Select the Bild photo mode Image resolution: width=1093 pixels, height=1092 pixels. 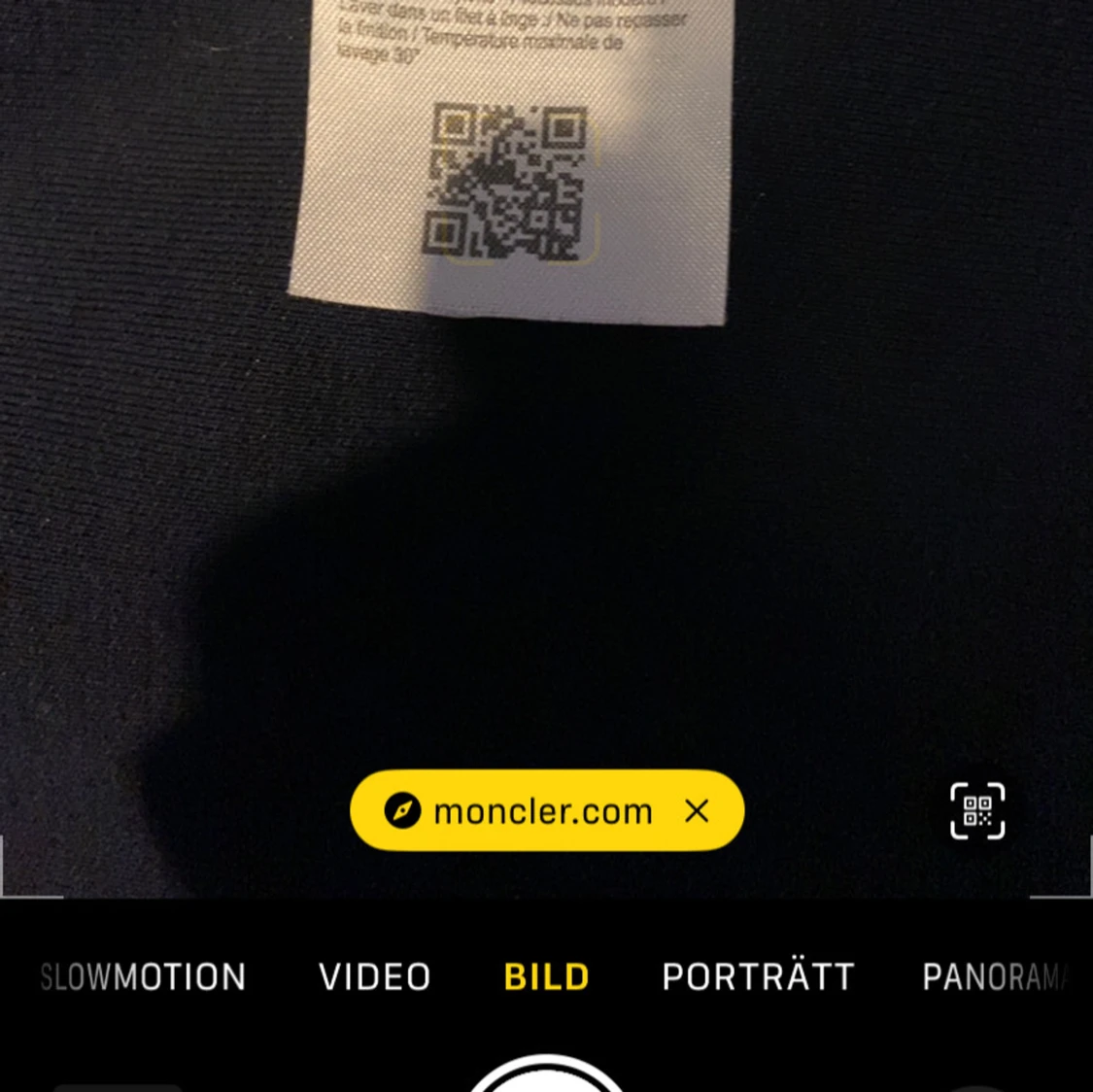coord(546,976)
